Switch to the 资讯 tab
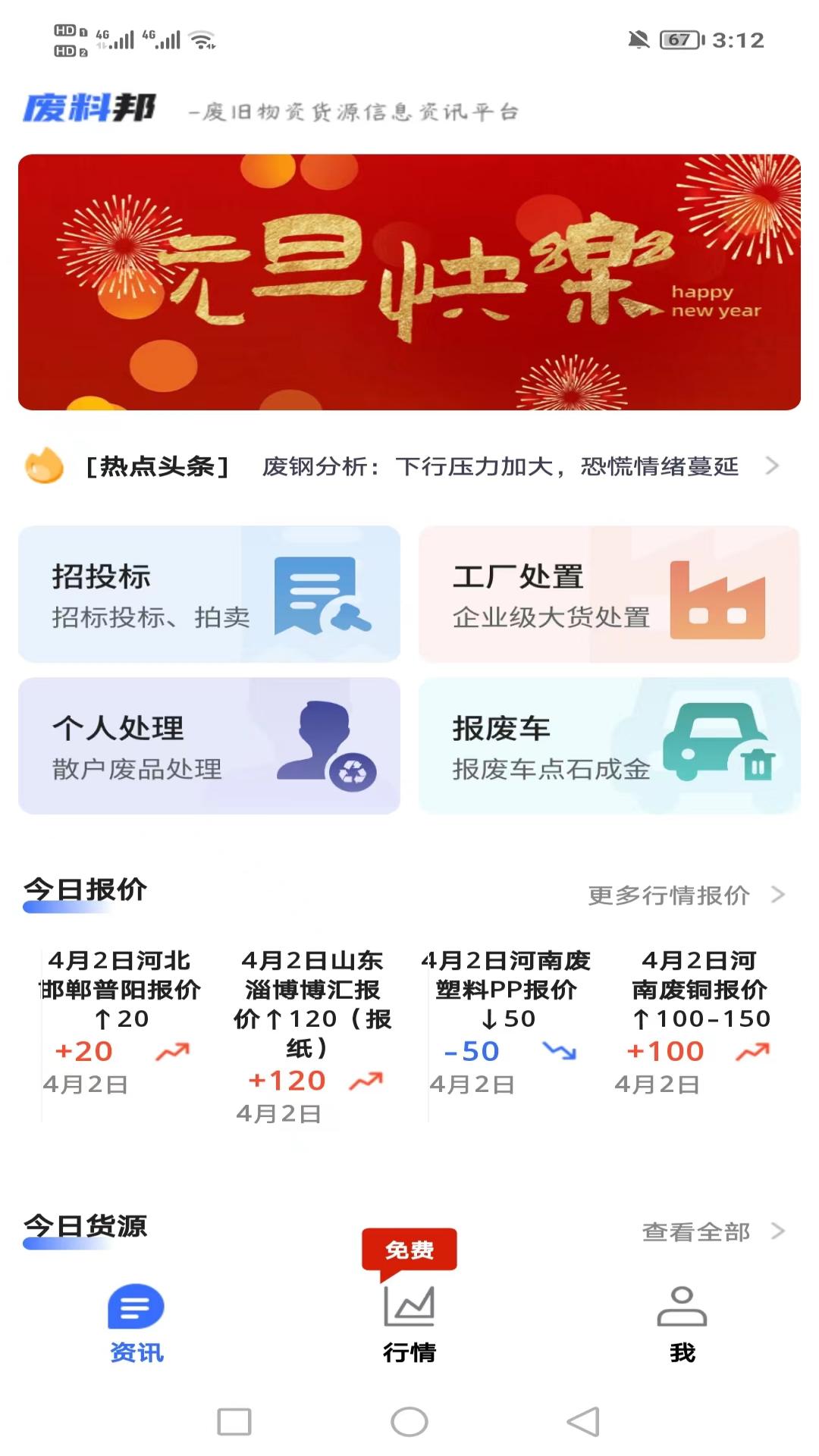The height and width of the screenshot is (1456, 819). point(136,1323)
